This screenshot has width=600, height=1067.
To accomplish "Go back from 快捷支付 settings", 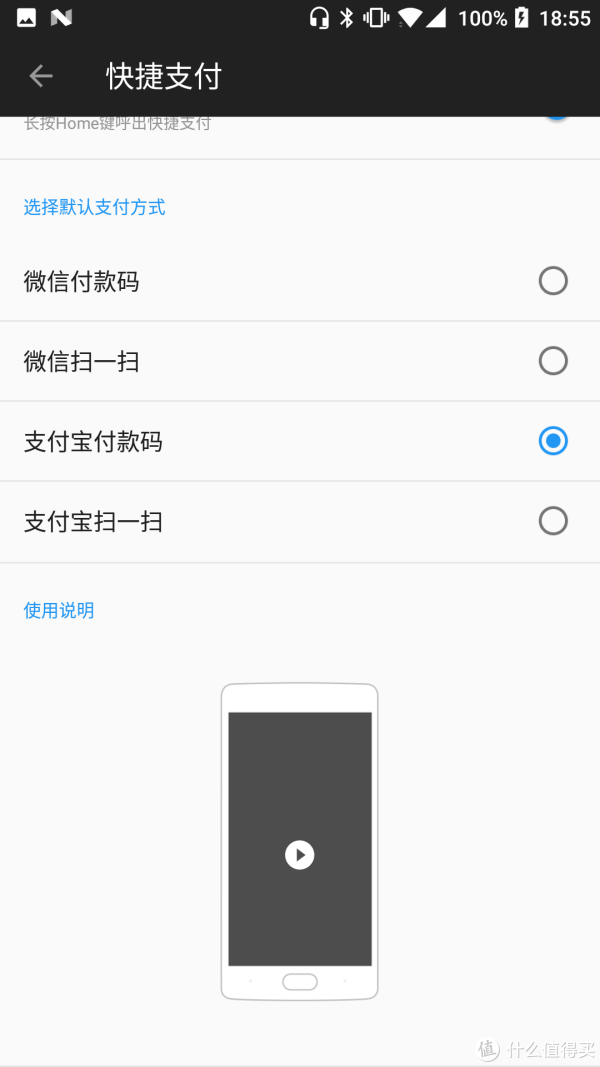I will [x=41, y=76].
